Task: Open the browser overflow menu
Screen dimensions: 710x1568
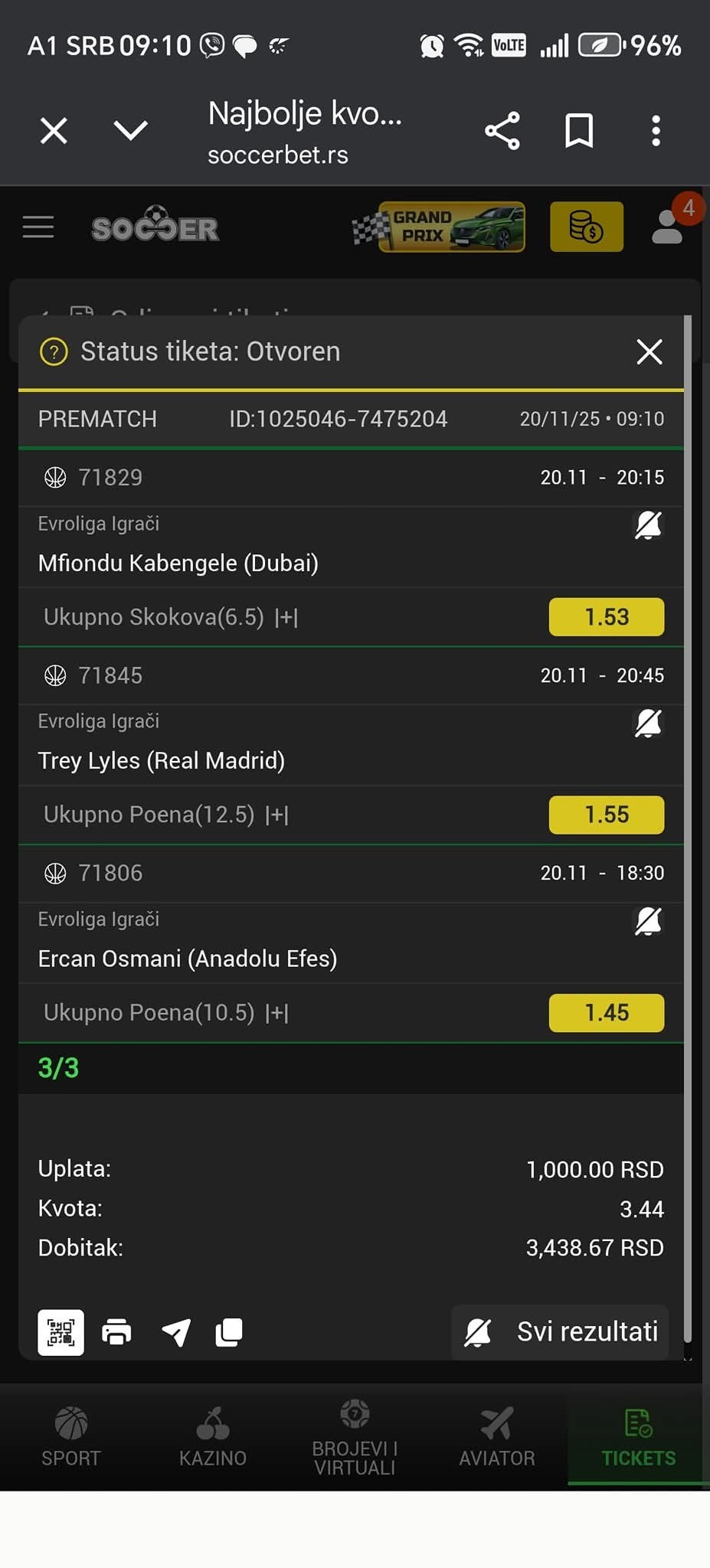Action: (x=656, y=131)
